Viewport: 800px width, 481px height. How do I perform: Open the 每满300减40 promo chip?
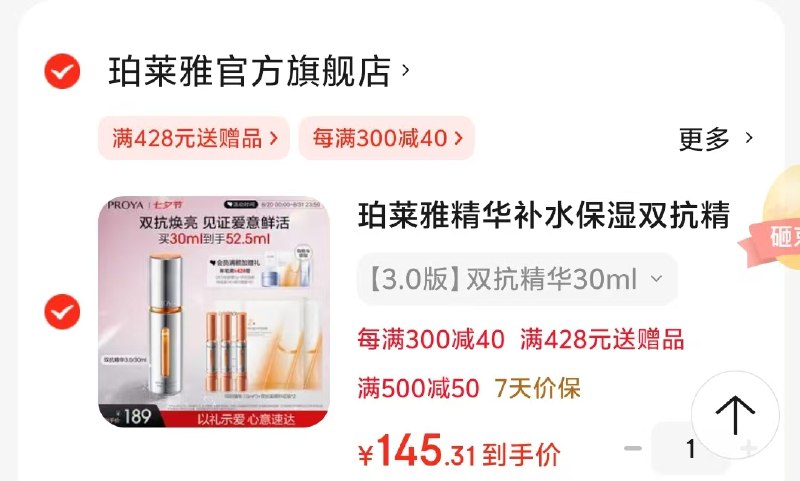tap(386, 138)
